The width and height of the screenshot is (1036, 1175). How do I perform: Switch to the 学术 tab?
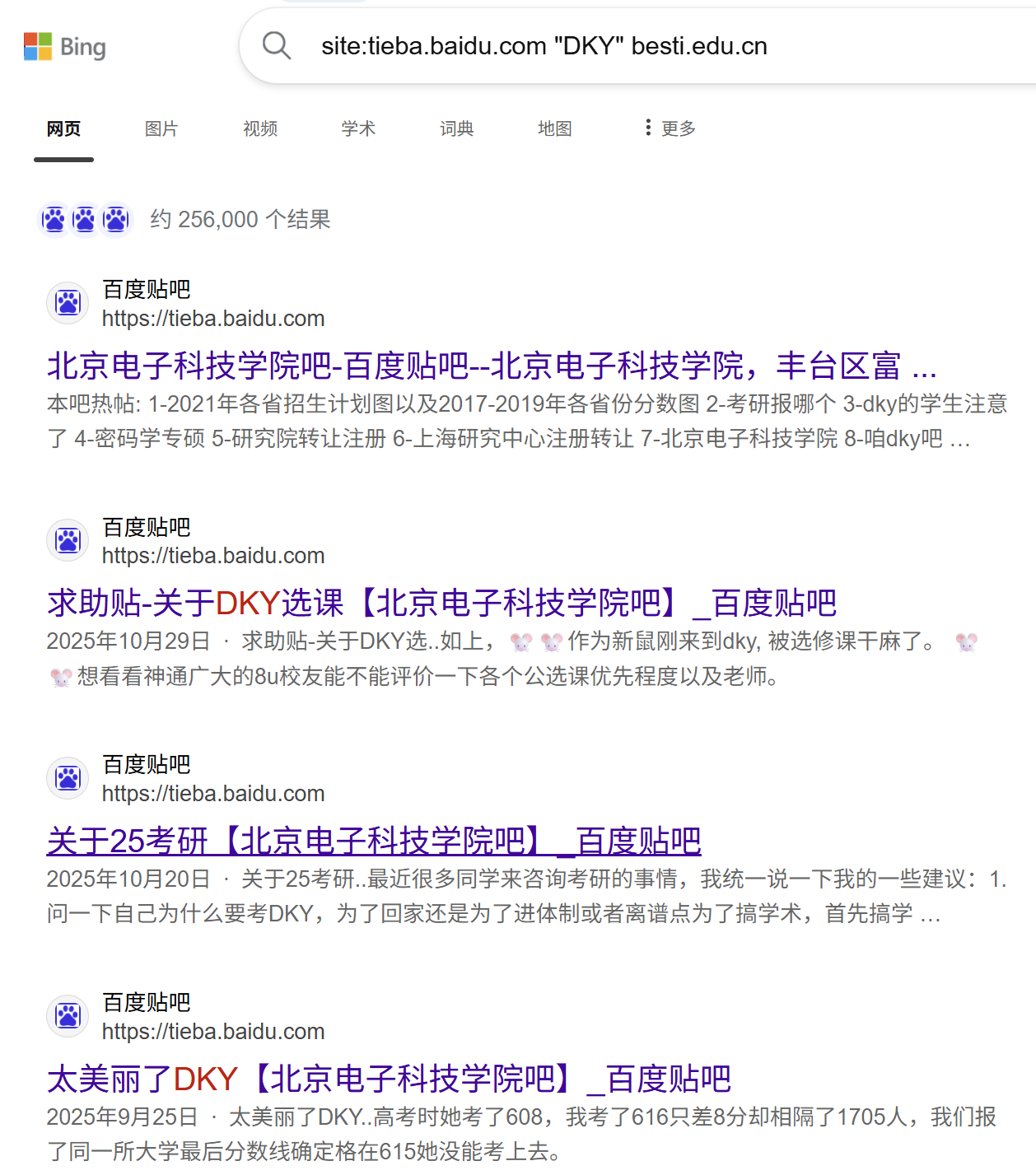(x=358, y=128)
